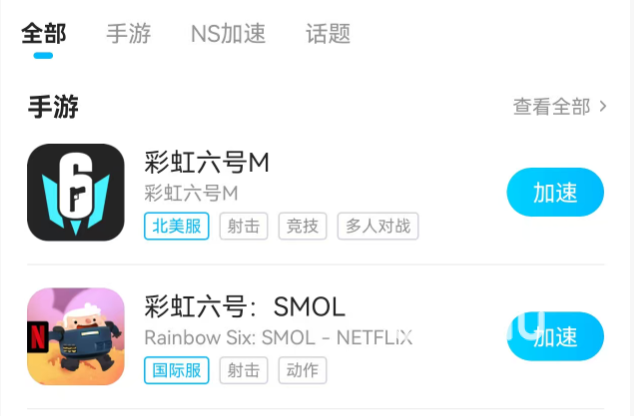634x416 pixels.
Task: Switch to the NS加速 tab
Action: point(228,34)
